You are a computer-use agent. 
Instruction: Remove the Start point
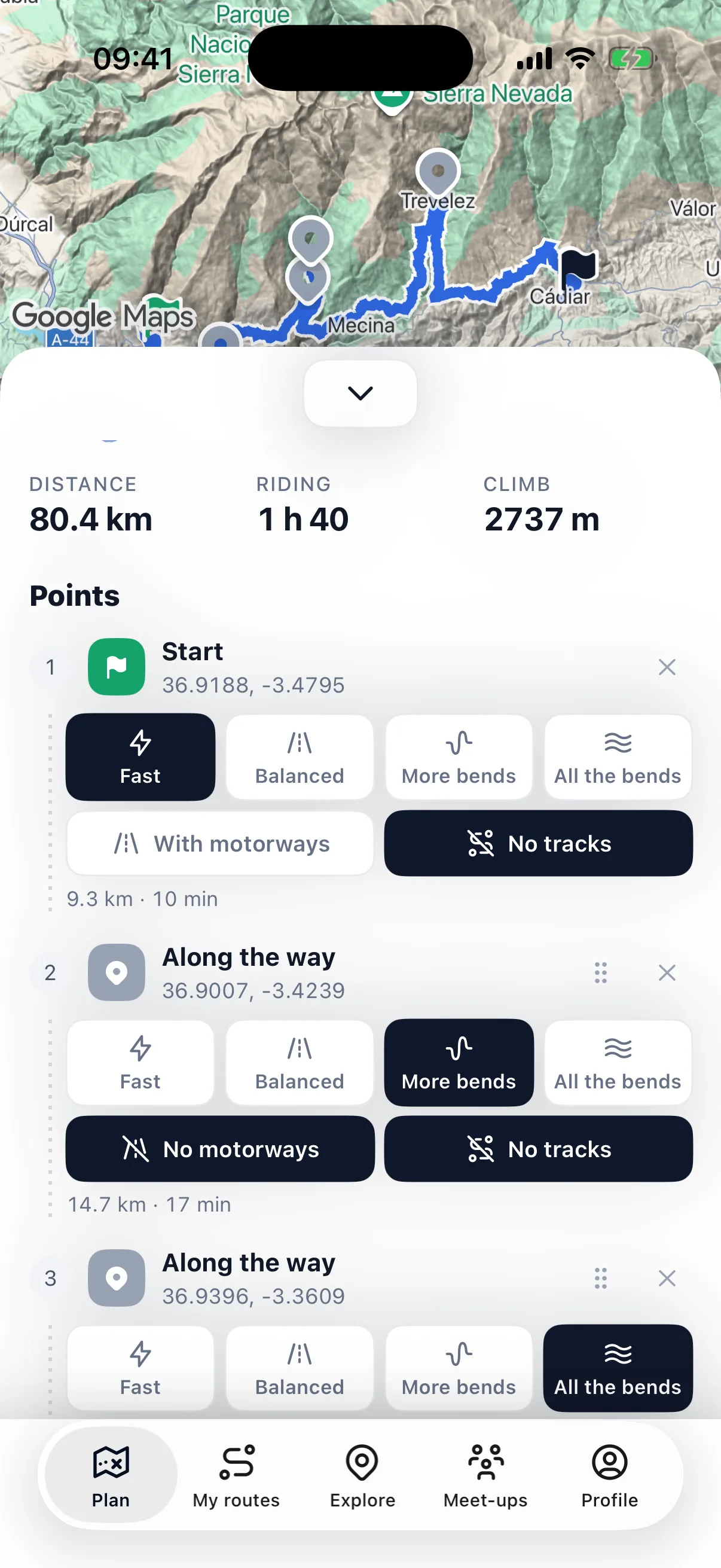[x=667, y=667]
